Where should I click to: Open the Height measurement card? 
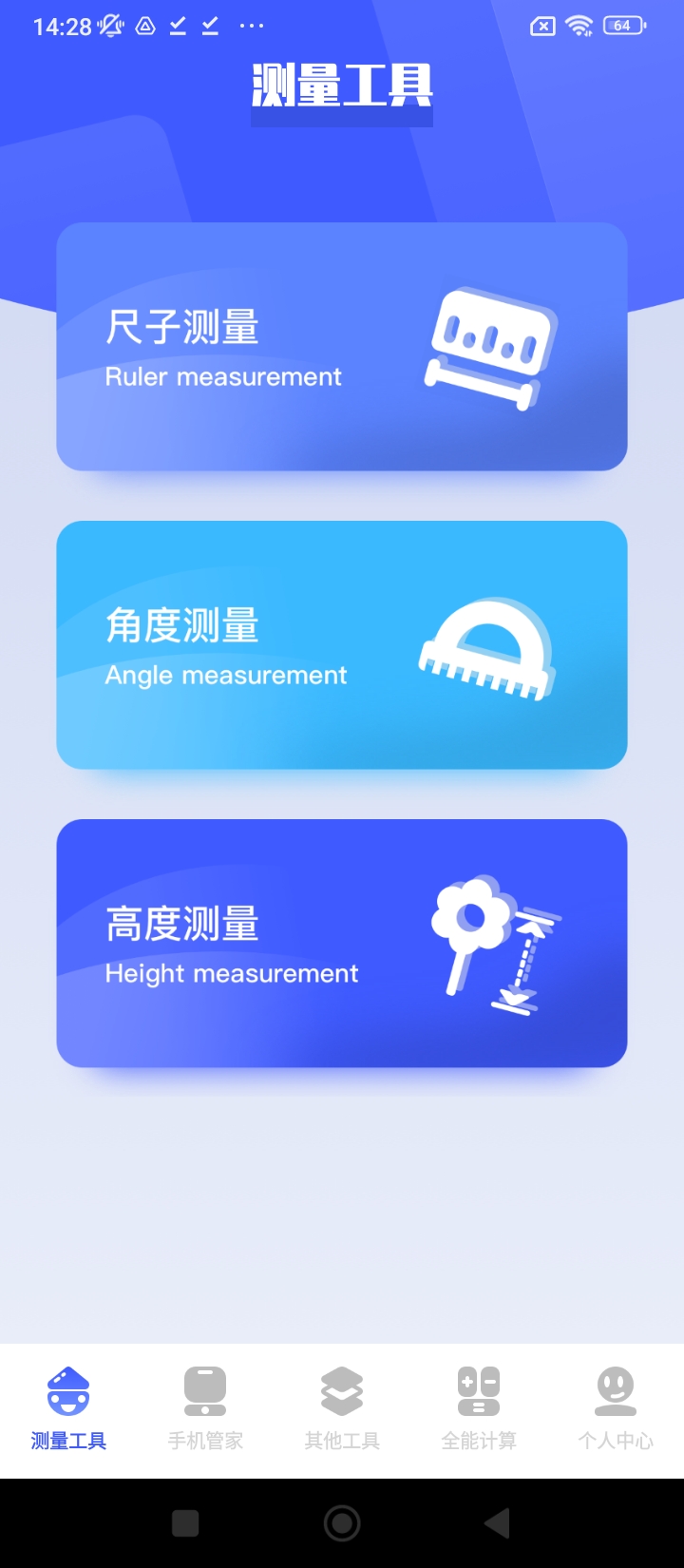(x=342, y=943)
